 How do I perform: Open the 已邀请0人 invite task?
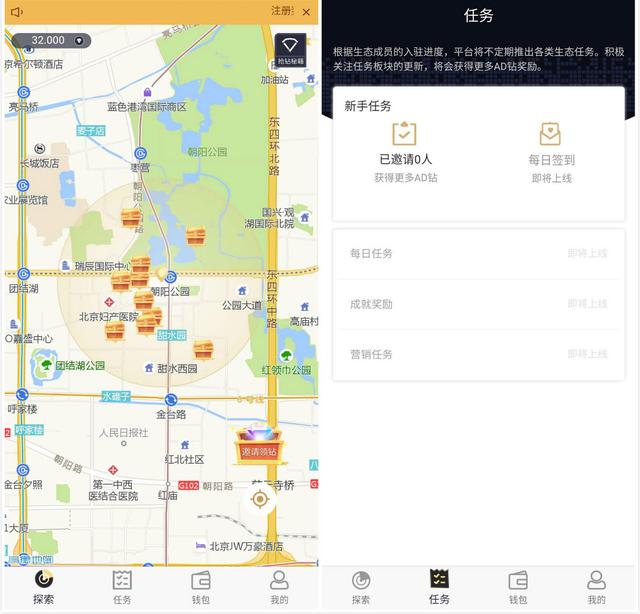[x=405, y=152]
